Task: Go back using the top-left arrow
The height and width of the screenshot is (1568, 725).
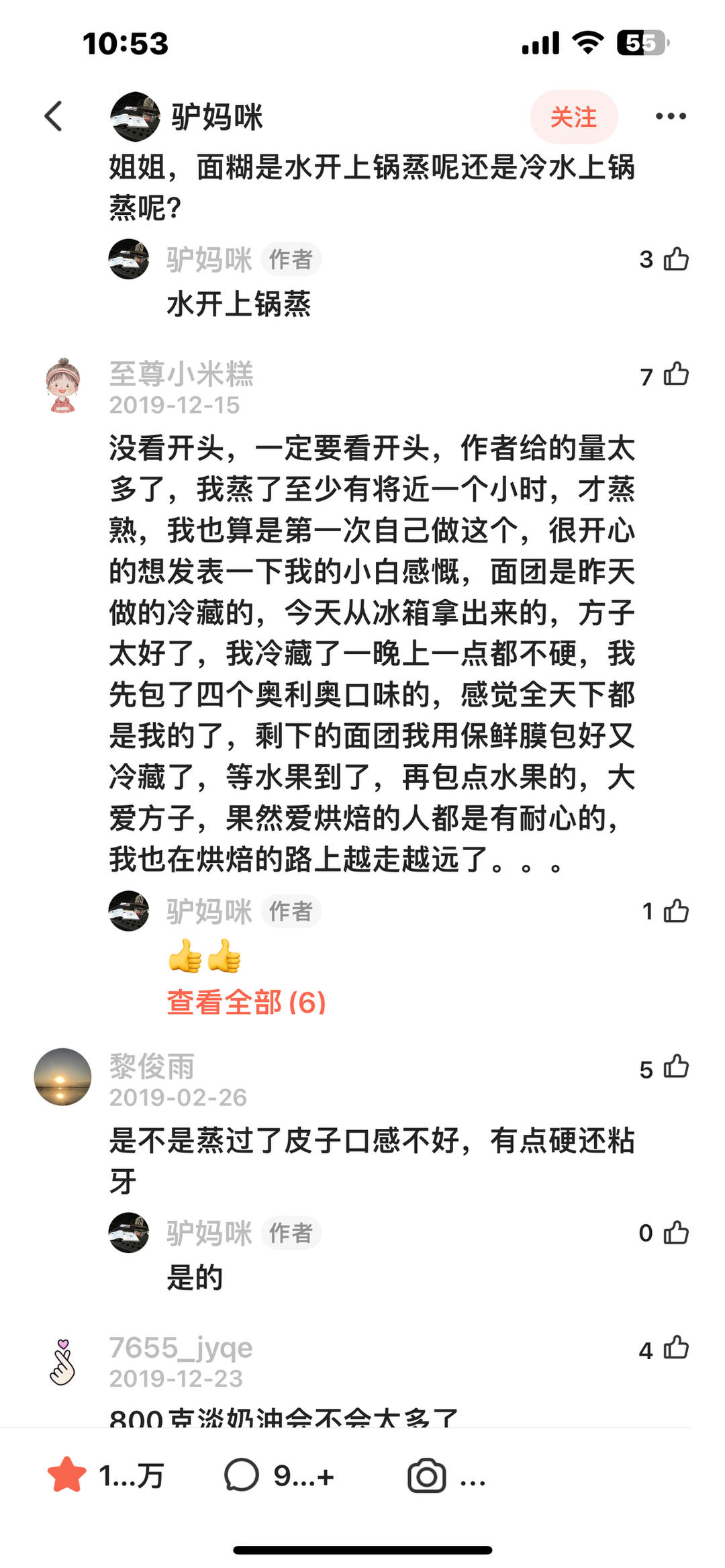Action: point(54,116)
